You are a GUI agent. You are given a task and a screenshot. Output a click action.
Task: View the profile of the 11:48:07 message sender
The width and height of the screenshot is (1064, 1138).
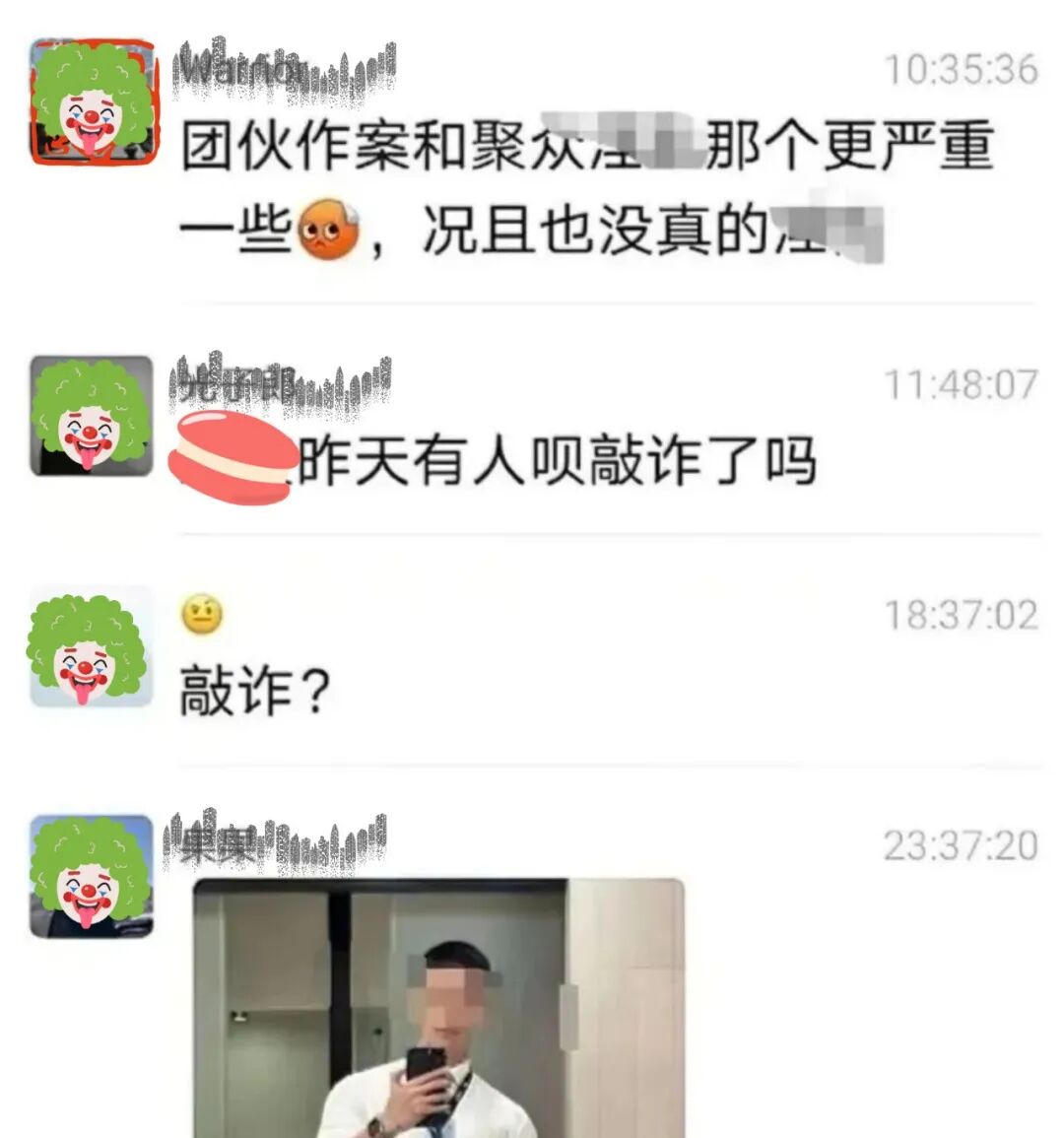[x=92, y=417]
